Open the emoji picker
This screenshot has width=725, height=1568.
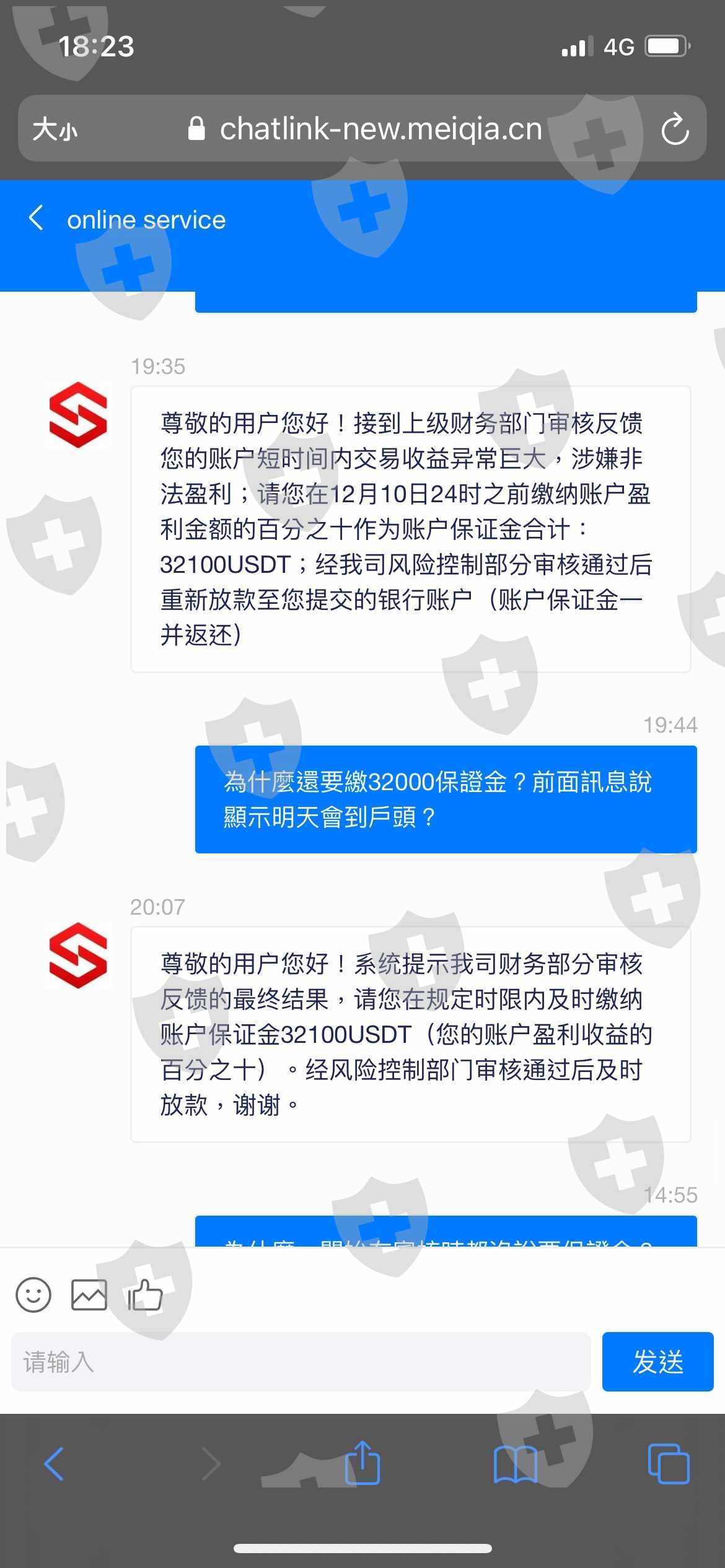coord(33,1295)
